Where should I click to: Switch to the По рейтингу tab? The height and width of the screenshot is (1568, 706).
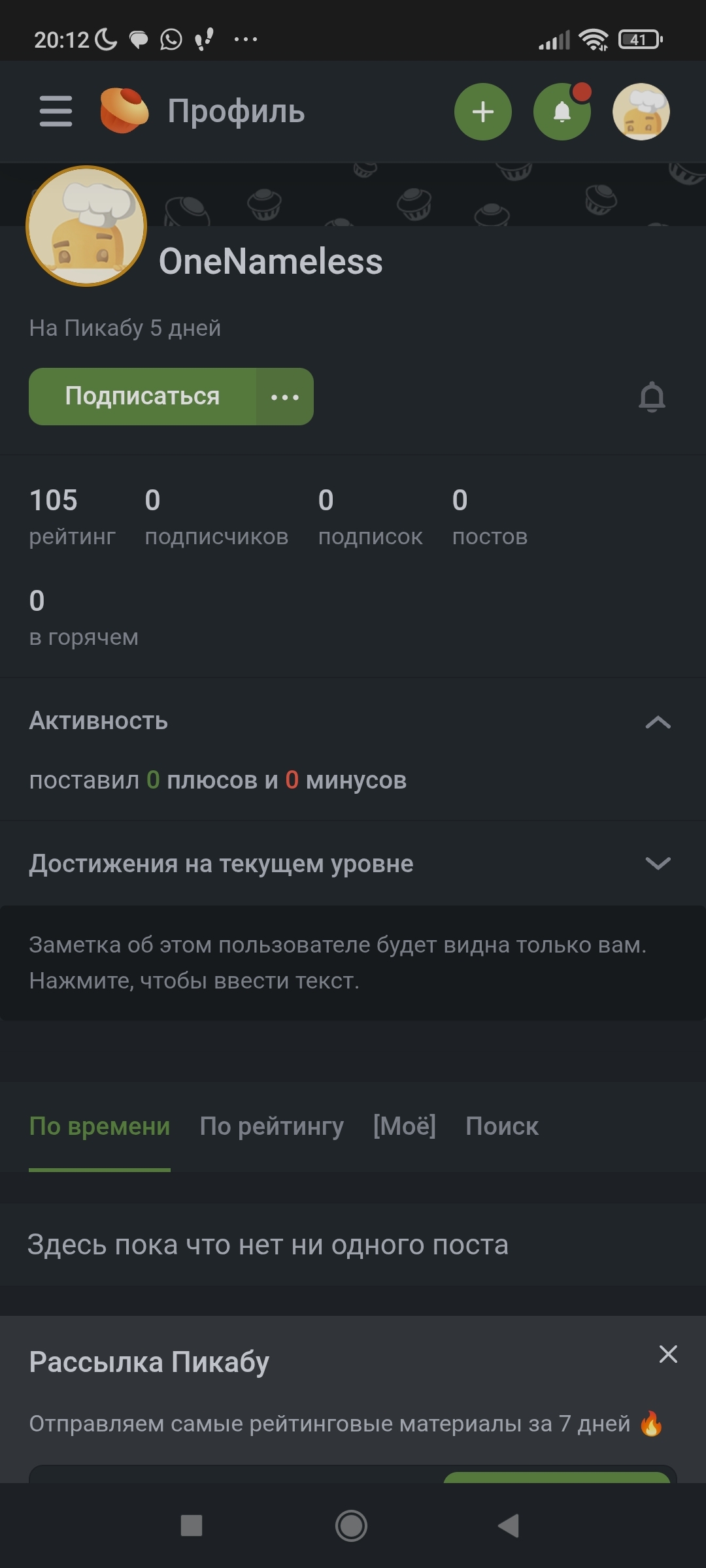[x=271, y=1126]
